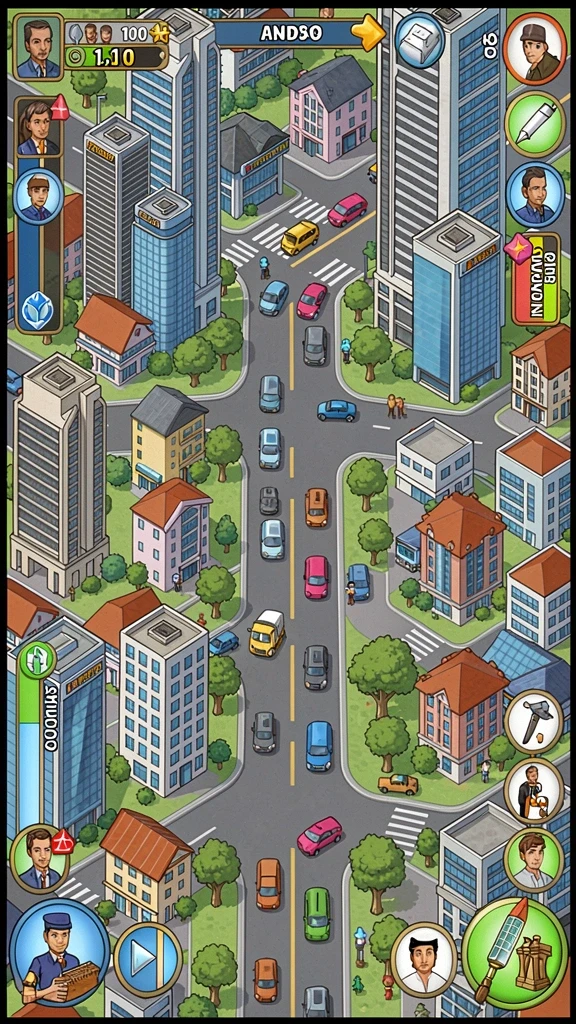
Task: Tap the yellow arrow on the ANDSO banner
Action: point(369,33)
